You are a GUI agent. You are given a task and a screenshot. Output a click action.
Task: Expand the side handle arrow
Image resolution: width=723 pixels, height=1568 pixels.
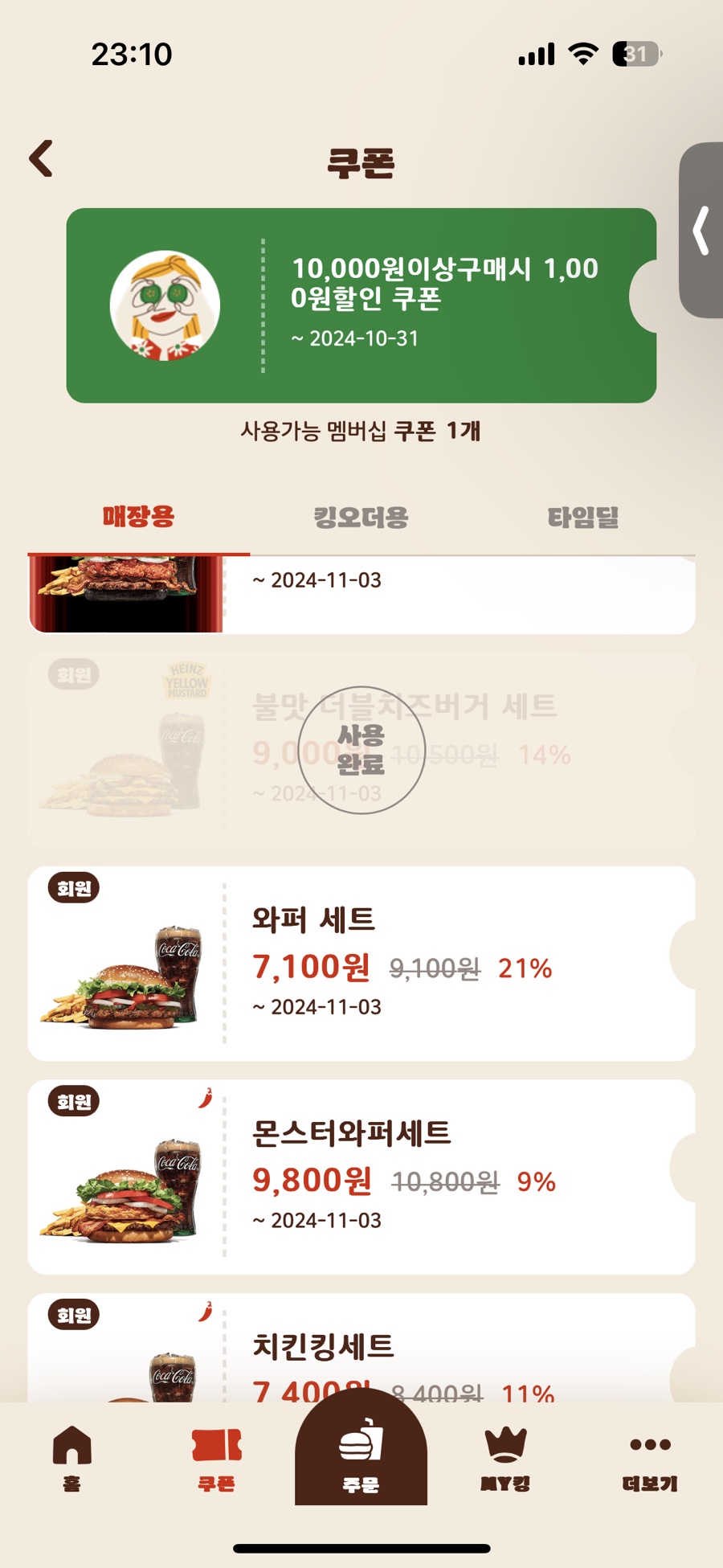701,231
